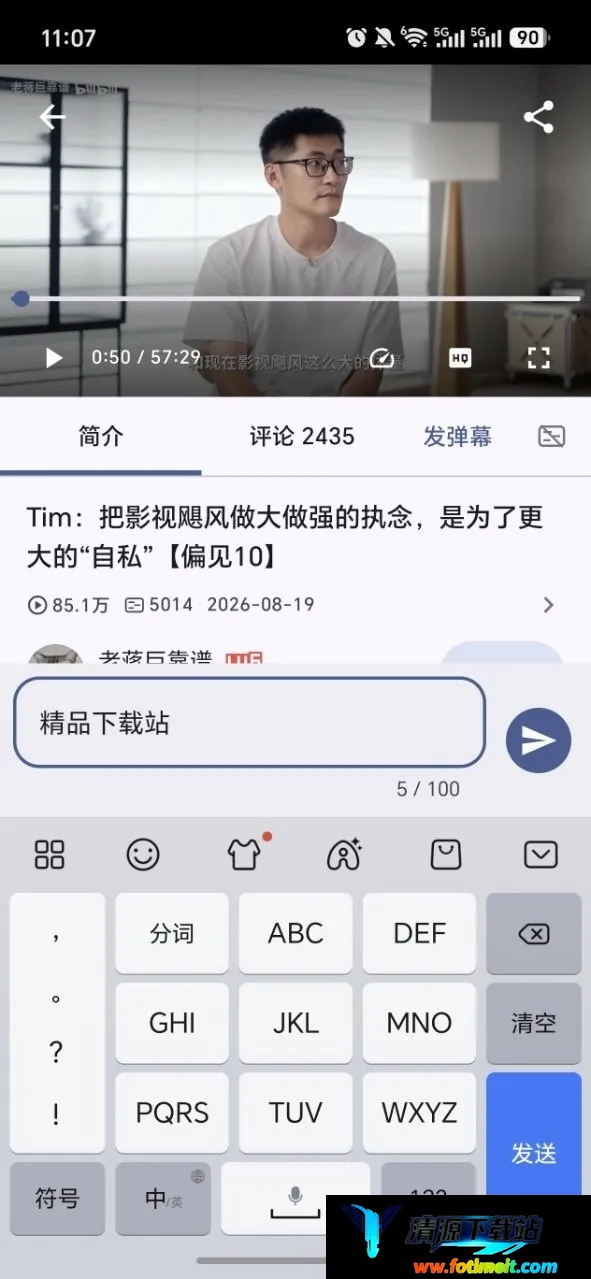Viewport: 591px width, 1279px height.
Task: Open the keyboard skin shirt icon
Action: tap(245, 853)
